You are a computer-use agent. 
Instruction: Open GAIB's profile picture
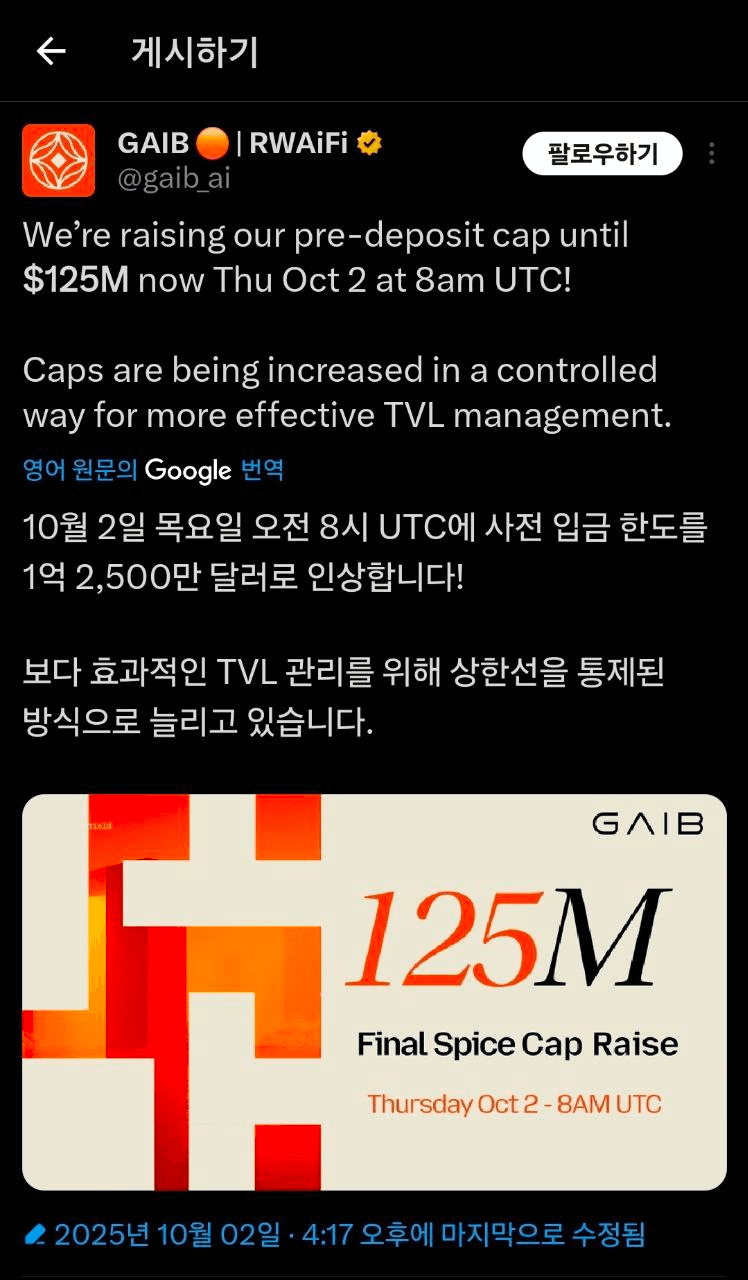59,160
